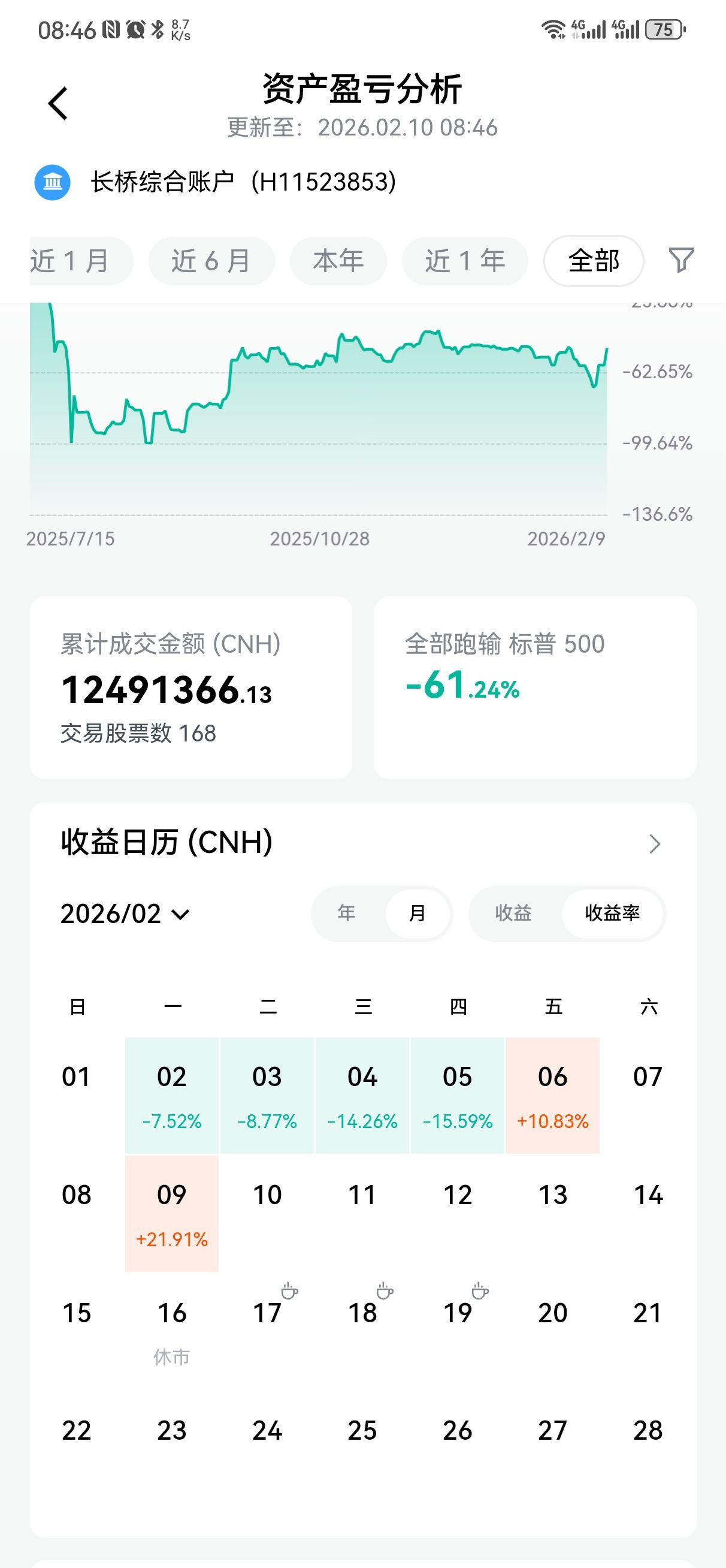The height and width of the screenshot is (1568, 726).
Task: Open the 06 day with +10.83%
Action: click(x=552, y=1096)
